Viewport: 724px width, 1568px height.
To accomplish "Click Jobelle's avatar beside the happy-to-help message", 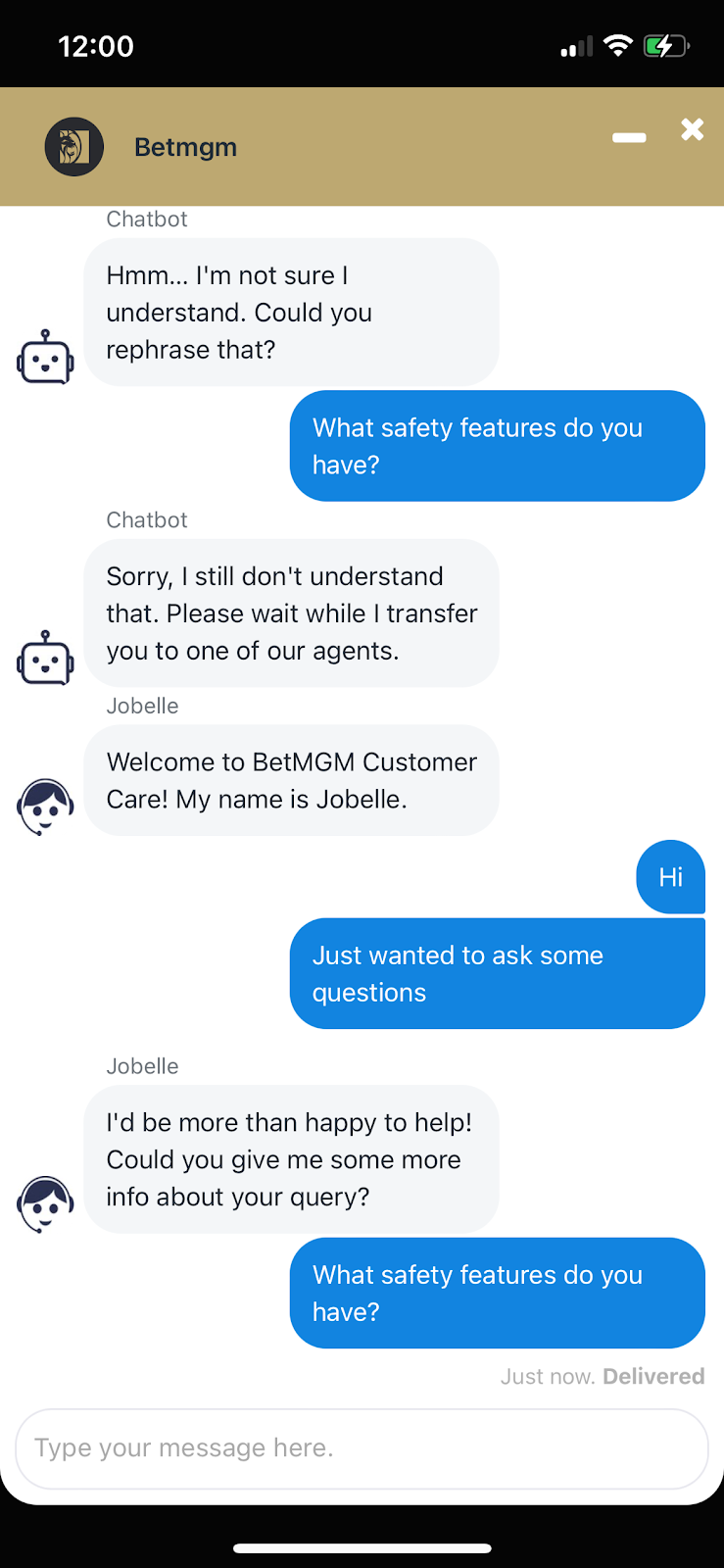I will 45,1203.
